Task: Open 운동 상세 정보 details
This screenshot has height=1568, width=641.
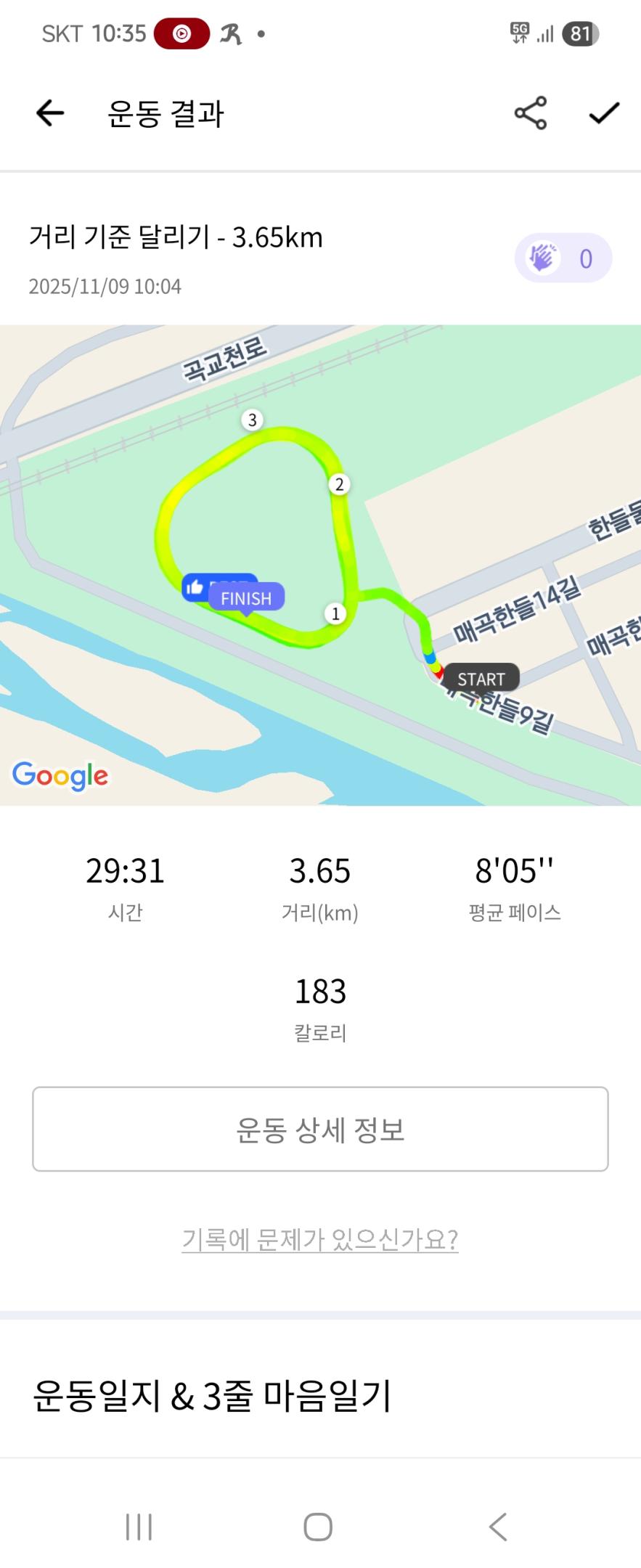Action: [x=320, y=1130]
